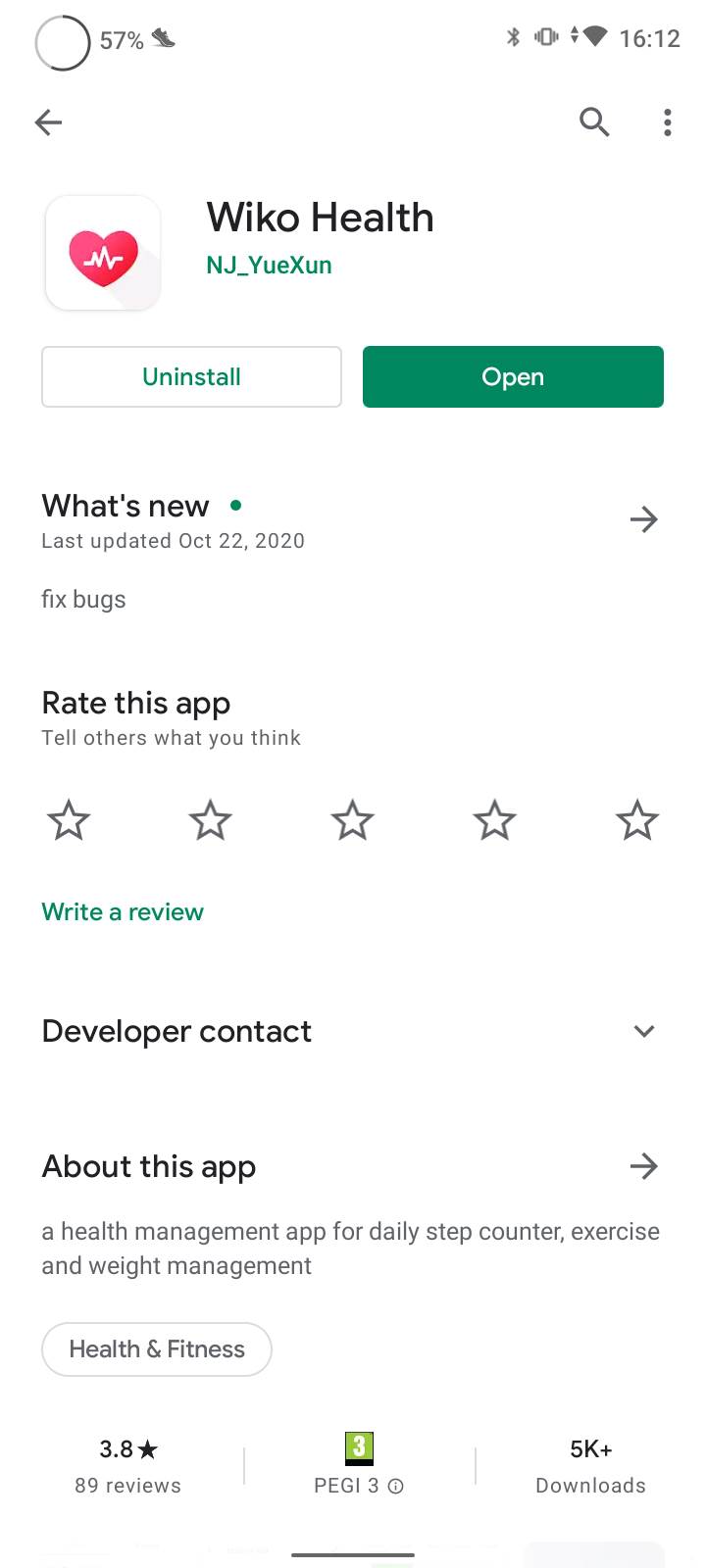The width and height of the screenshot is (706, 1568).
Task: Open the NJ_YueXun developer page
Action: pyautogui.click(x=269, y=265)
